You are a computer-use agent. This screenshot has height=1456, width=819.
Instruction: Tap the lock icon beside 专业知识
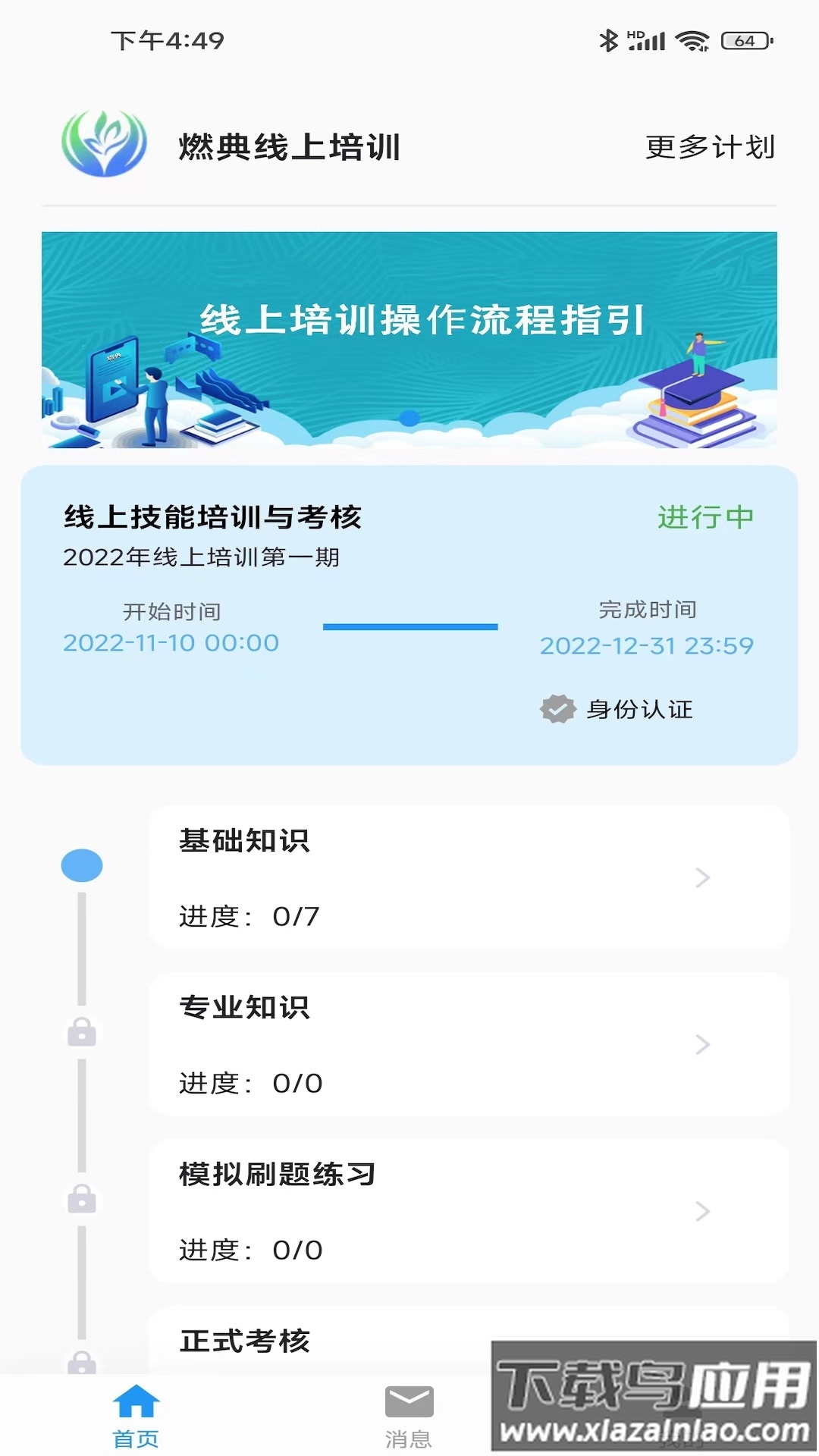coord(81,1030)
